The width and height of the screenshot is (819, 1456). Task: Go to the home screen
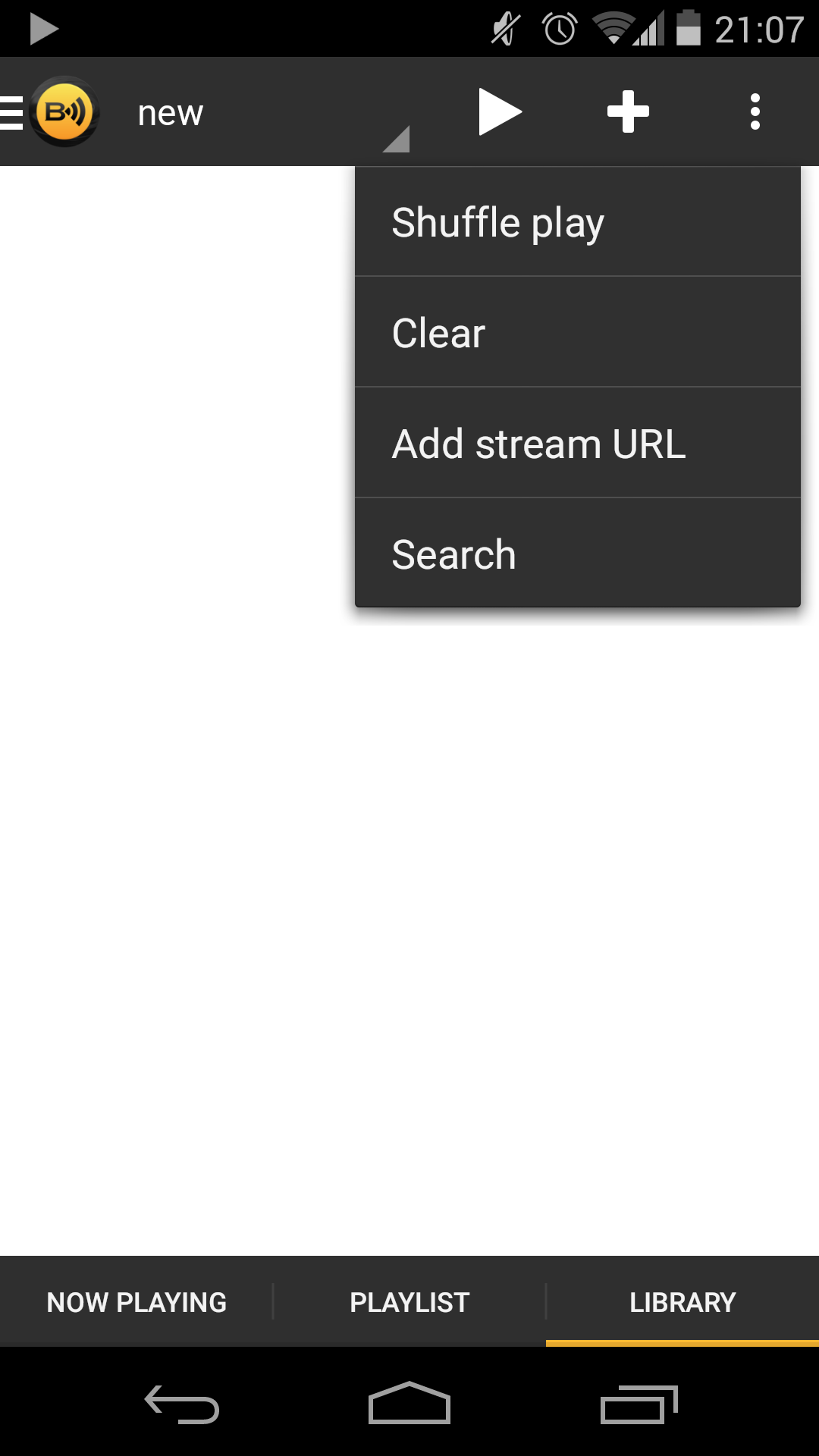(409, 1404)
